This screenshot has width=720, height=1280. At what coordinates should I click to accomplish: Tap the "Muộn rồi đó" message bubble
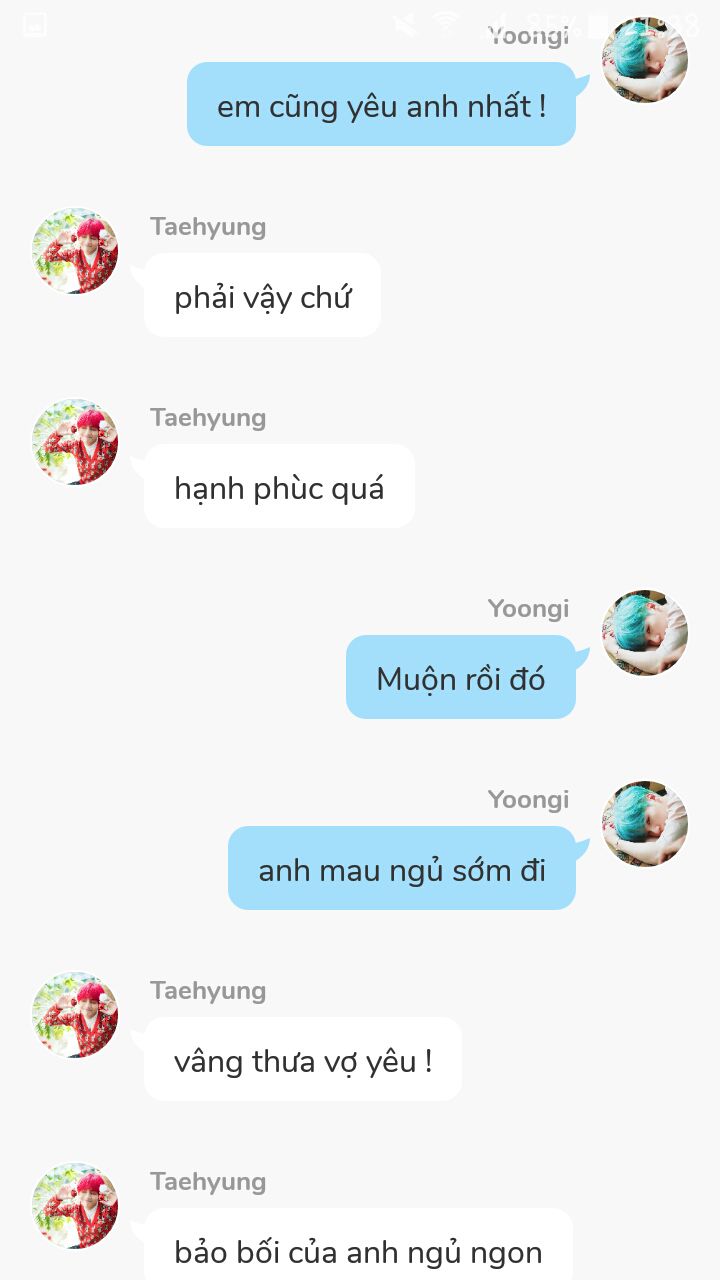click(461, 677)
